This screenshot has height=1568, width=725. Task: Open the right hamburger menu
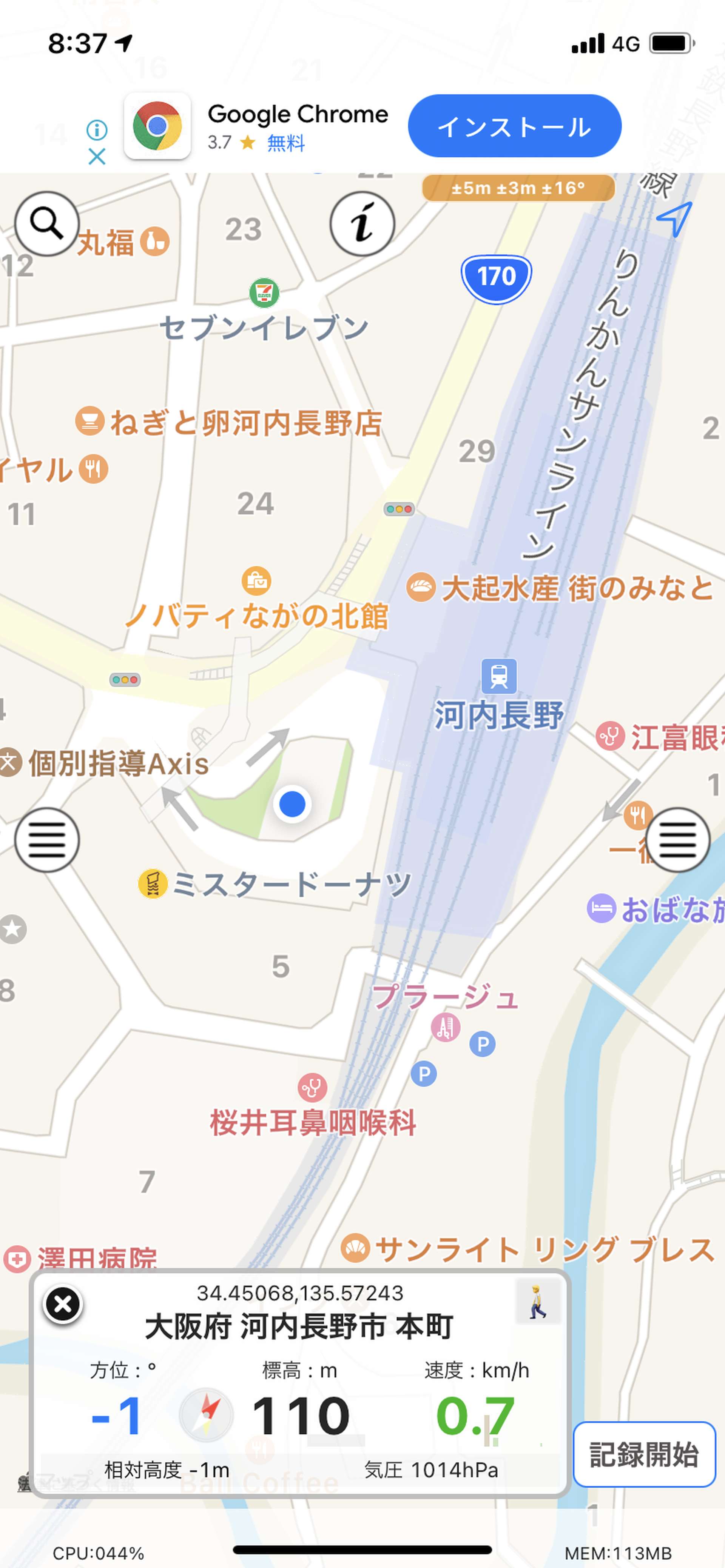[x=678, y=839]
